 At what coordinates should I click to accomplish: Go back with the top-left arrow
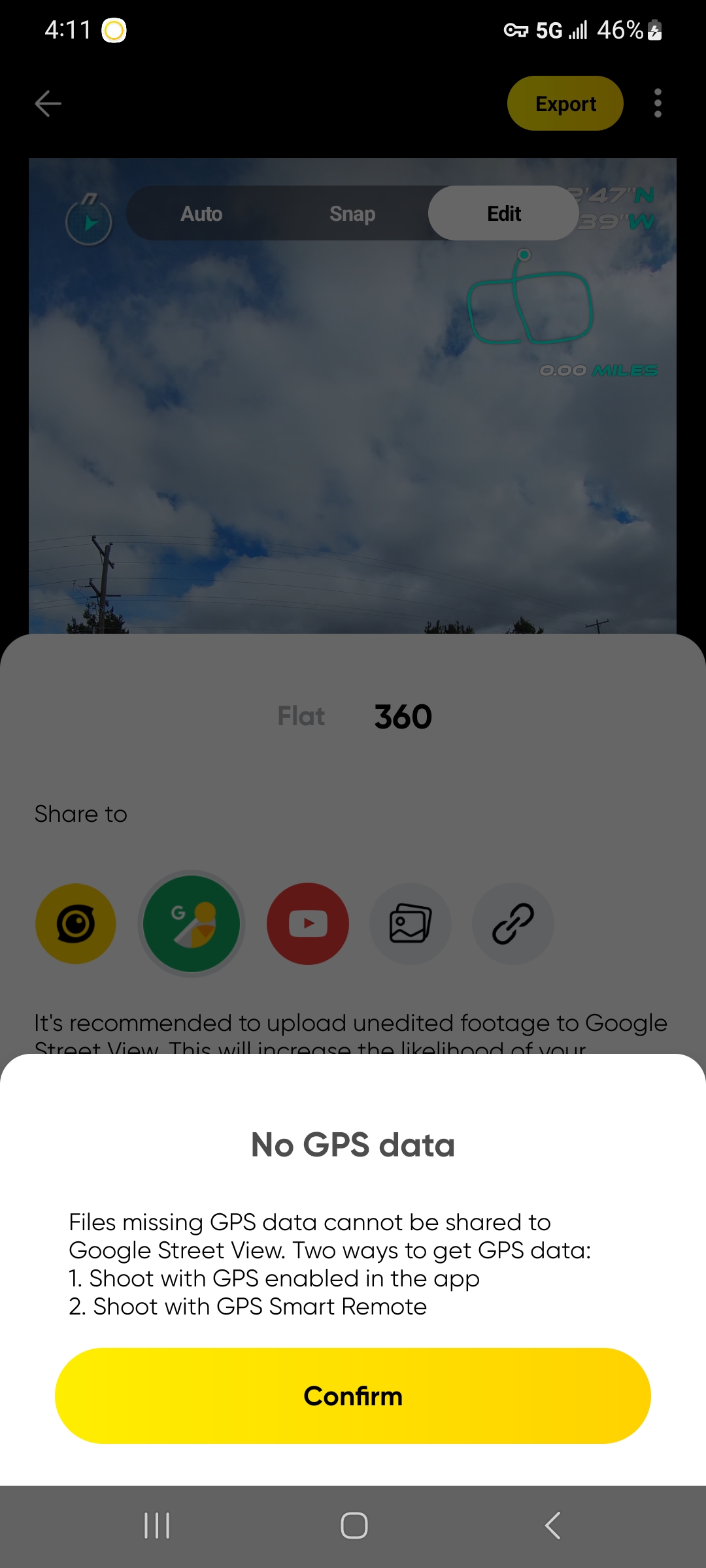point(48,103)
